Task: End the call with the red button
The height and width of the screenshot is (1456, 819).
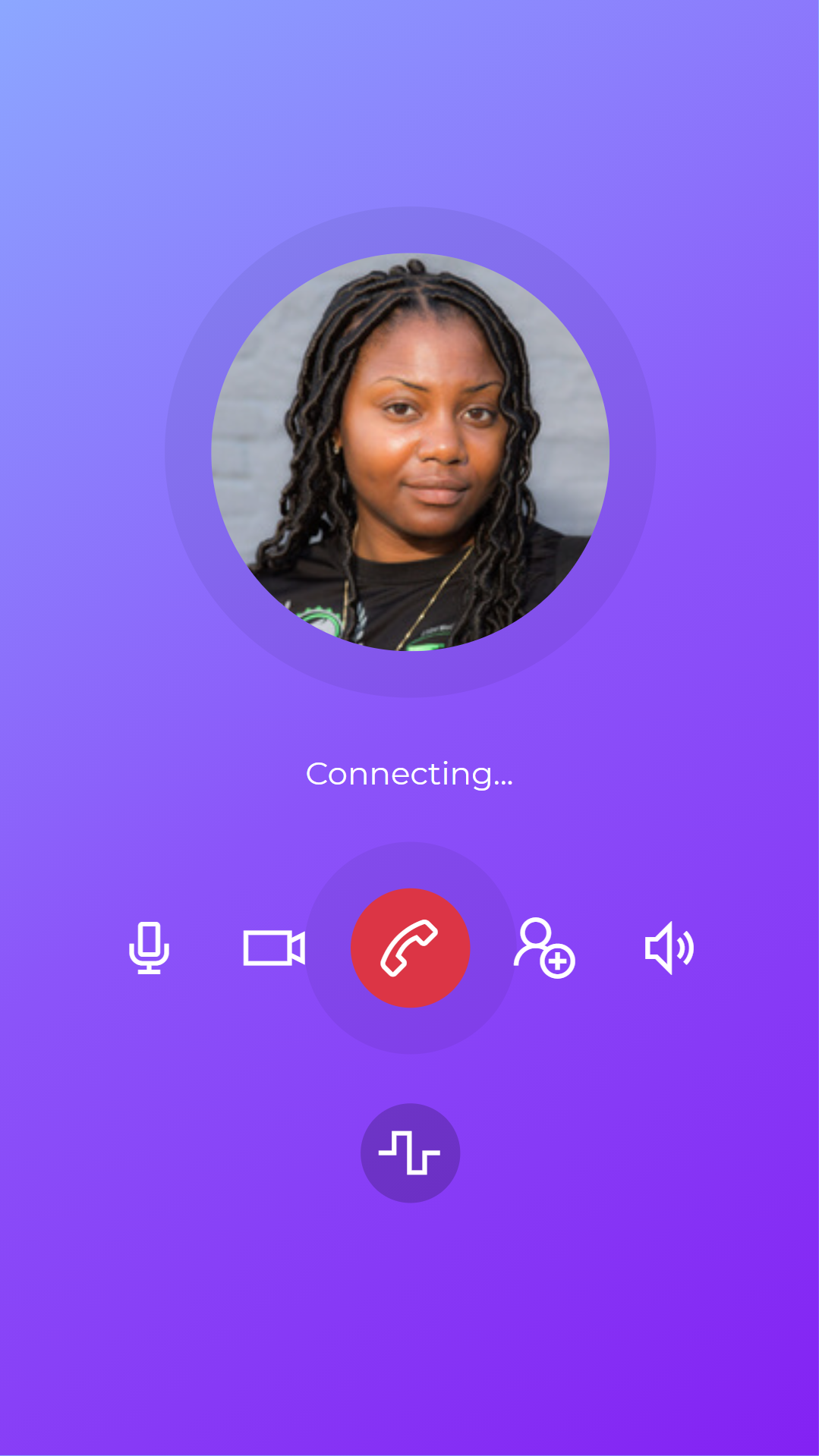Action: click(x=410, y=948)
